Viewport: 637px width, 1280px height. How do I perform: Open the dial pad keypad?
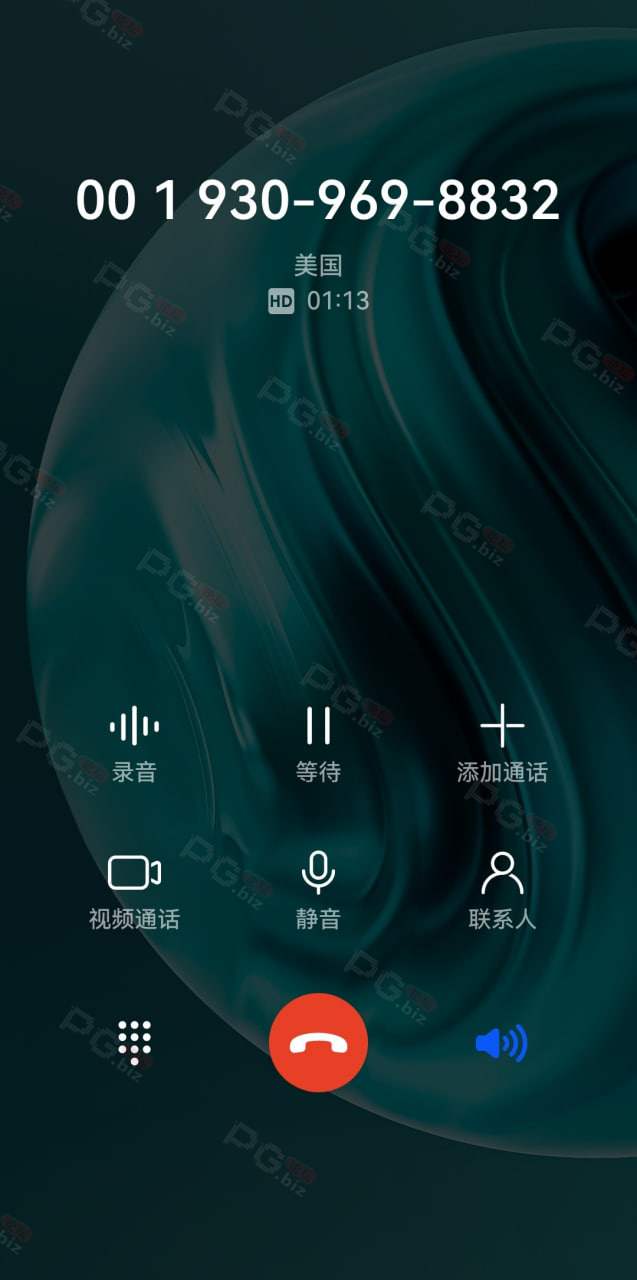[134, 1043]
